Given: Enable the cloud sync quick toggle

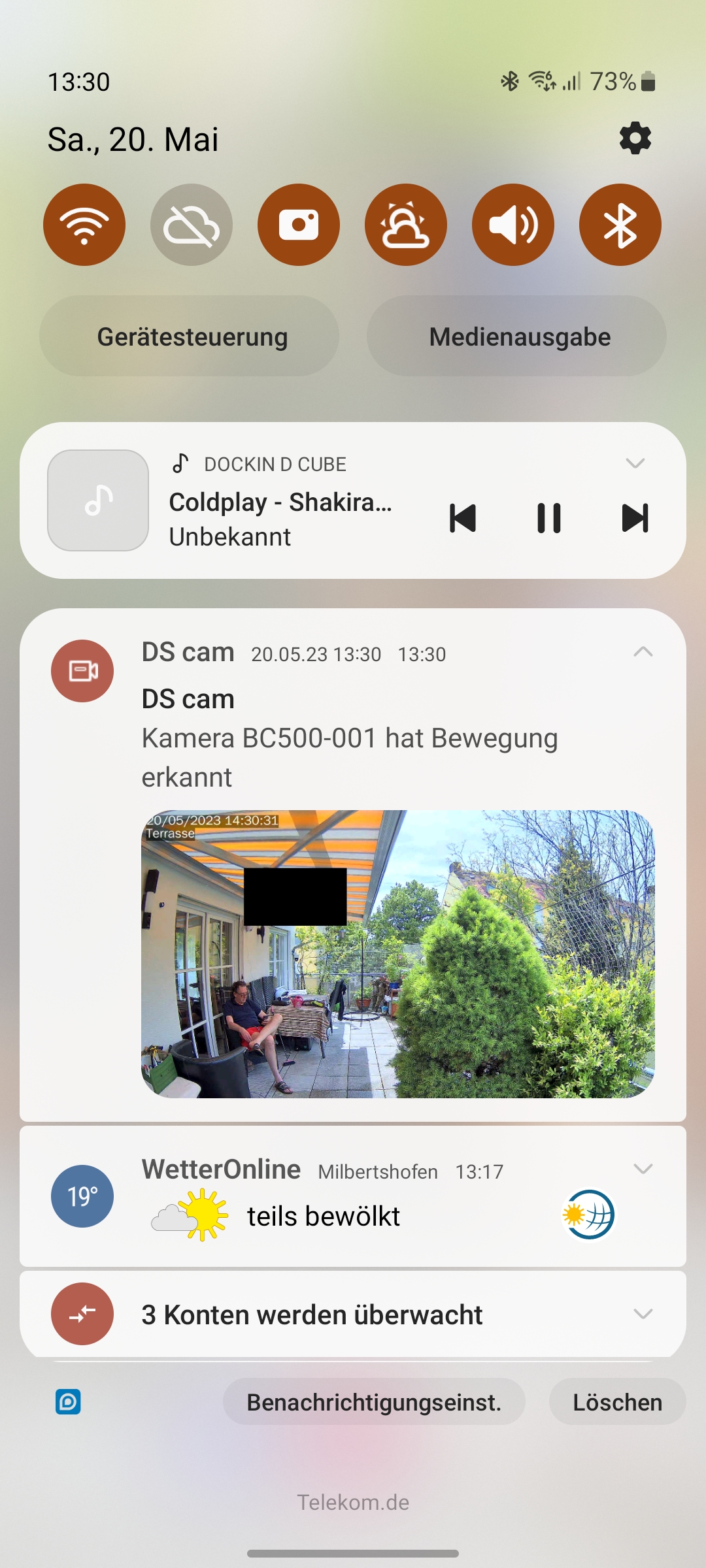Looking at the screenshot, I should tap(192, 225).
